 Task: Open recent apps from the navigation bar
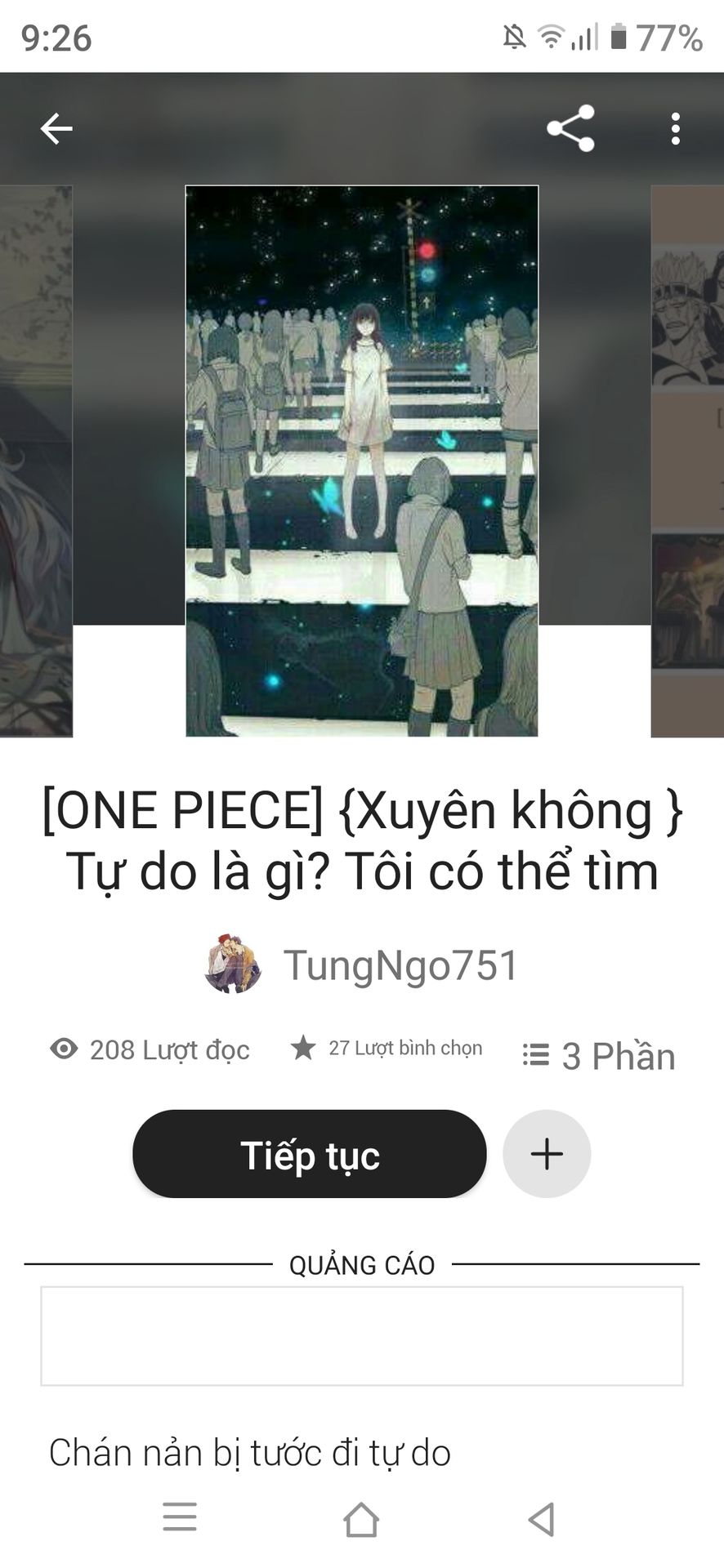(180, 1517)
